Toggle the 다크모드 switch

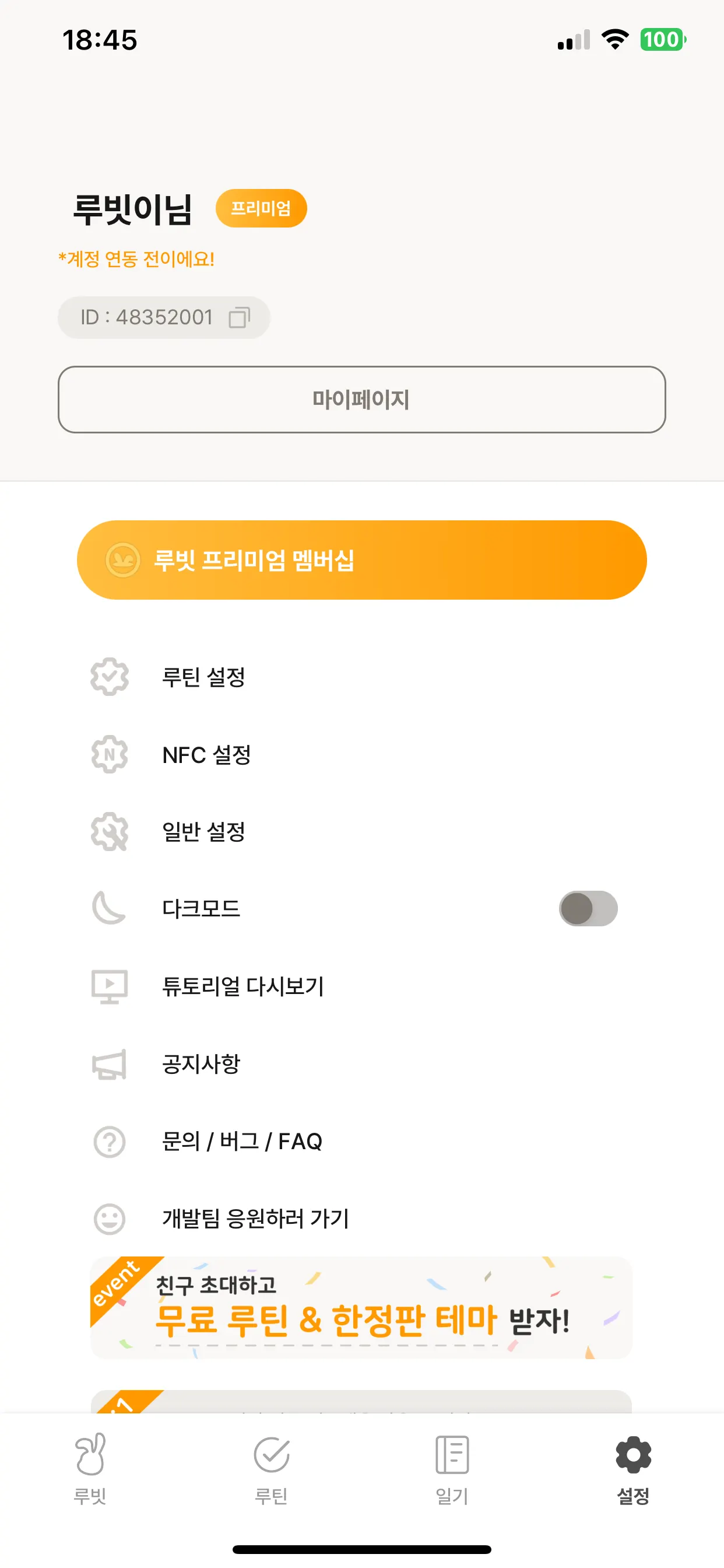point(588,909)
